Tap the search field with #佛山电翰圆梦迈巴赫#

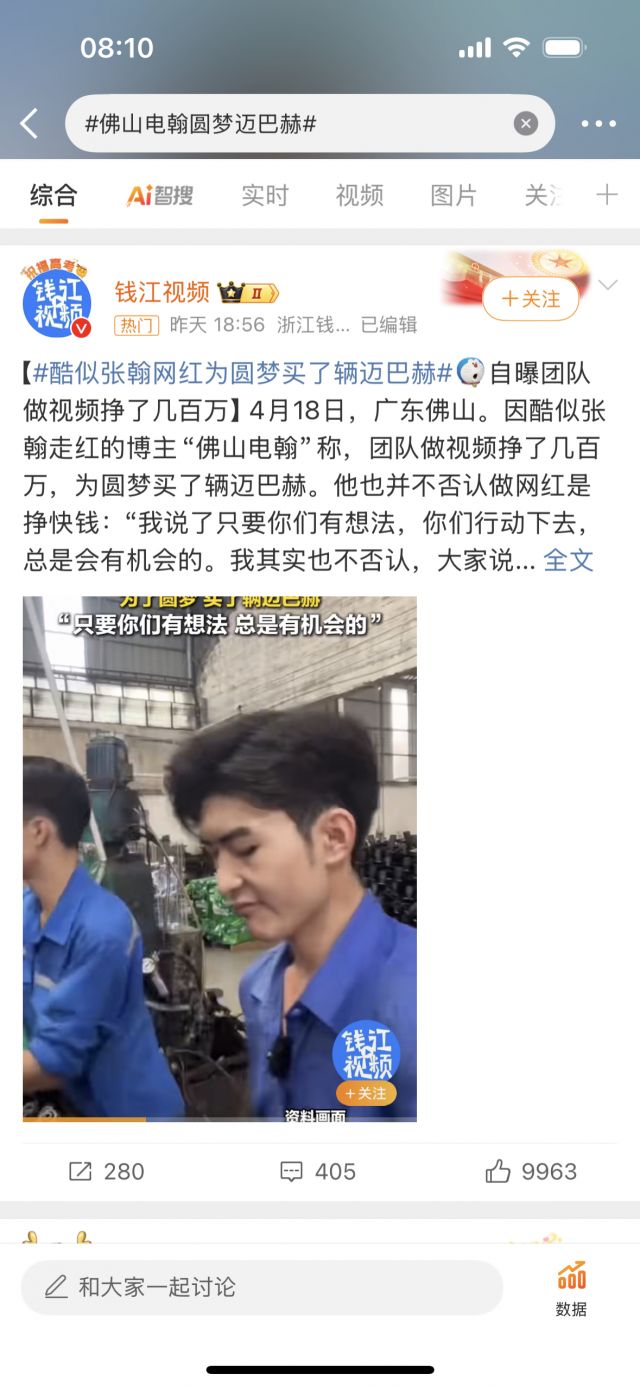click(290, 124)
